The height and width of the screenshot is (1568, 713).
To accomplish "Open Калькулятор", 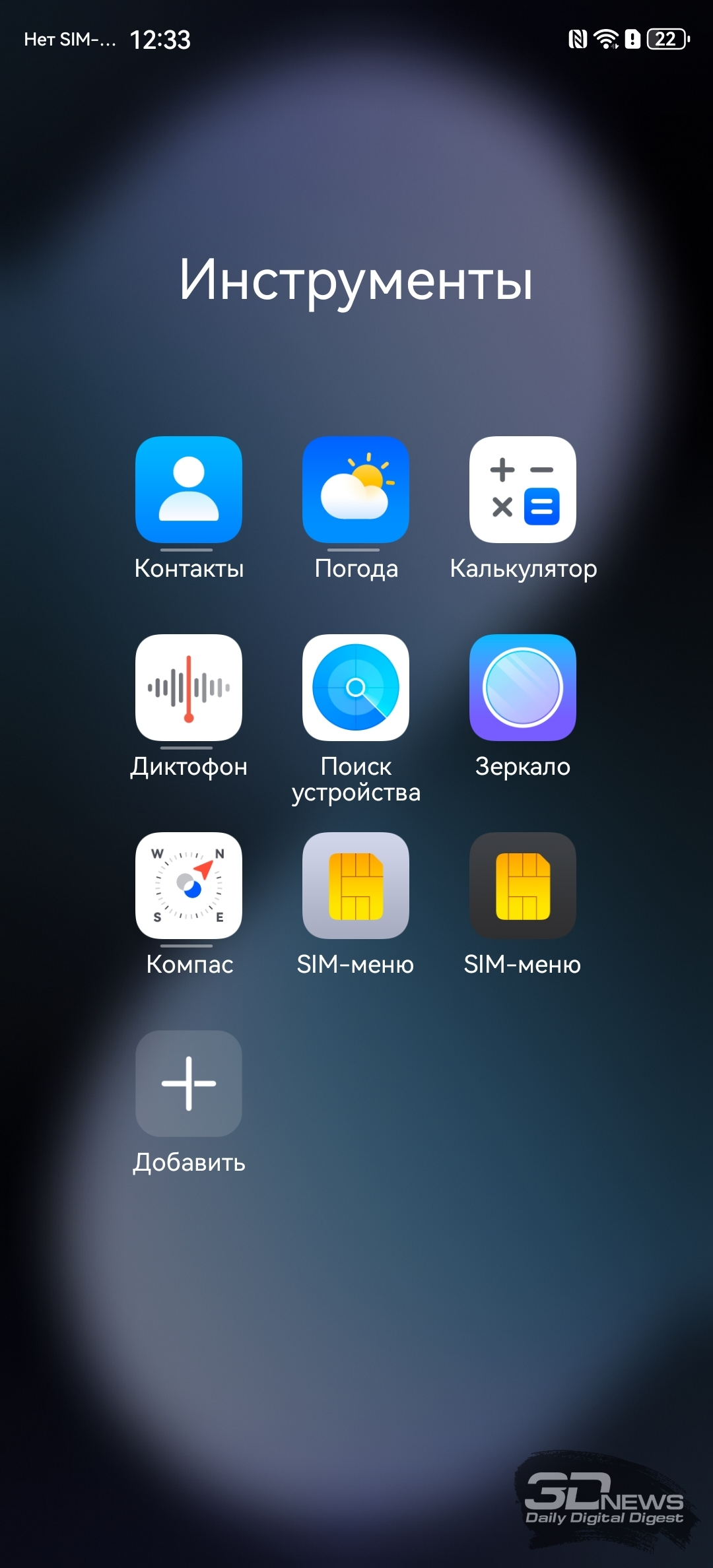I will [x=523, y=490].
